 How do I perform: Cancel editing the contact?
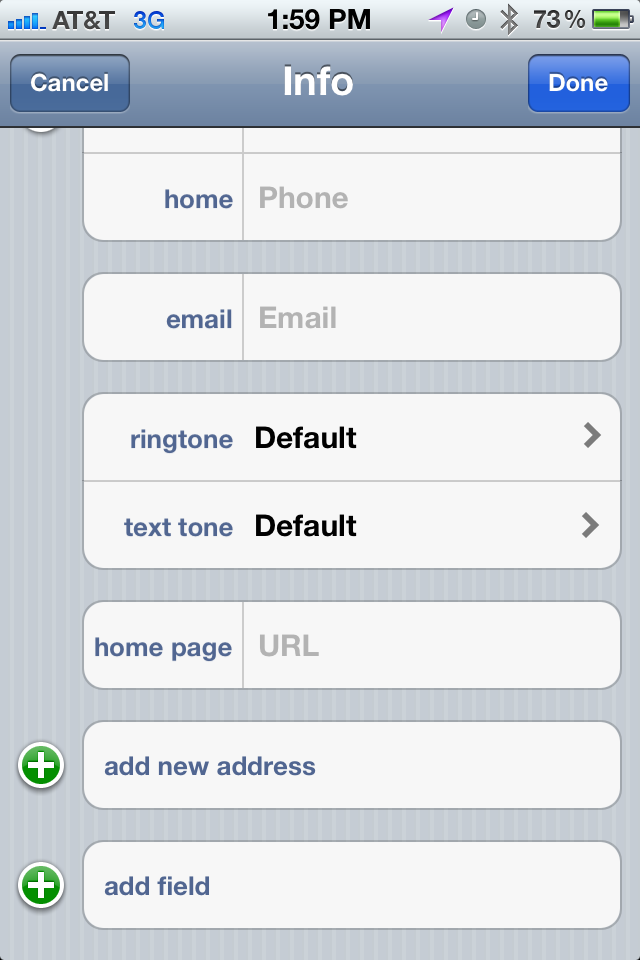click(x=69, y=83)
